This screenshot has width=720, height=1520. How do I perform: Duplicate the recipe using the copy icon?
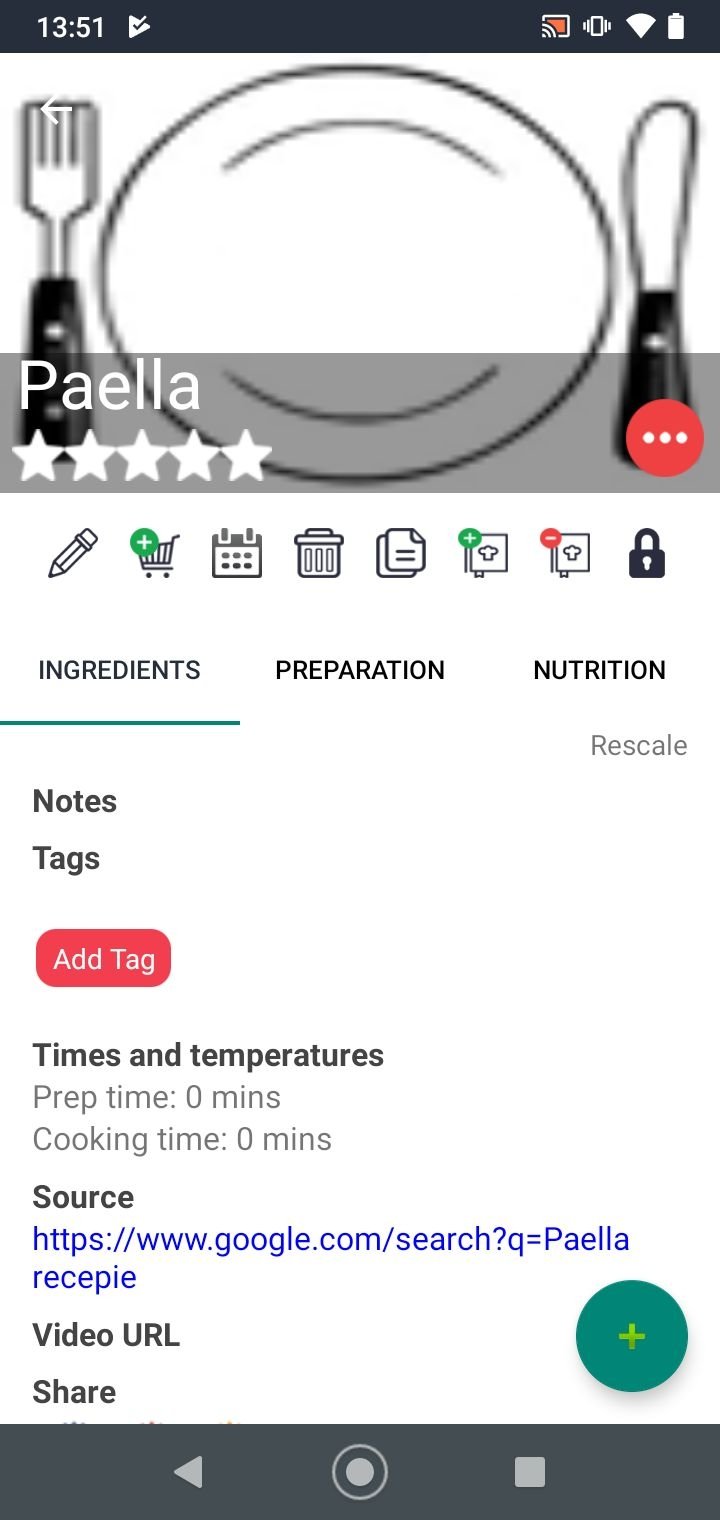401,554
